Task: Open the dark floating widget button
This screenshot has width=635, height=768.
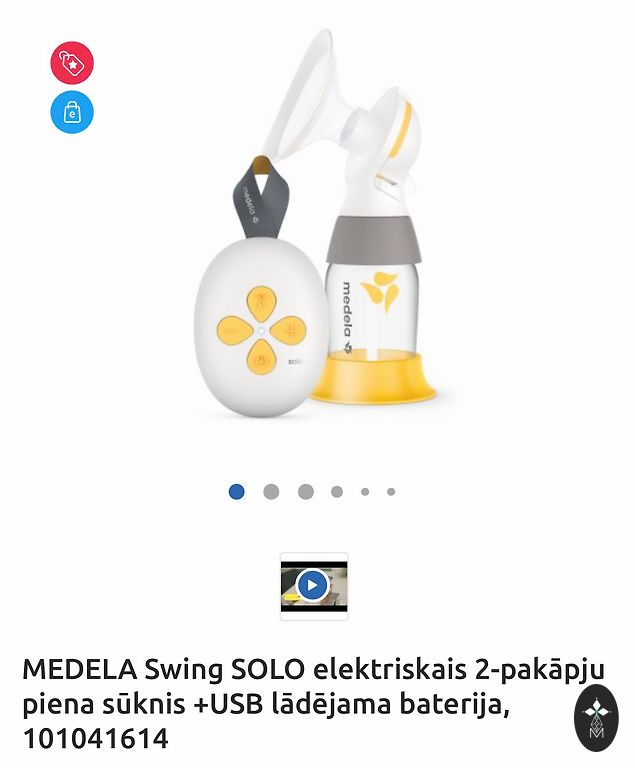Action: (596, 717)
